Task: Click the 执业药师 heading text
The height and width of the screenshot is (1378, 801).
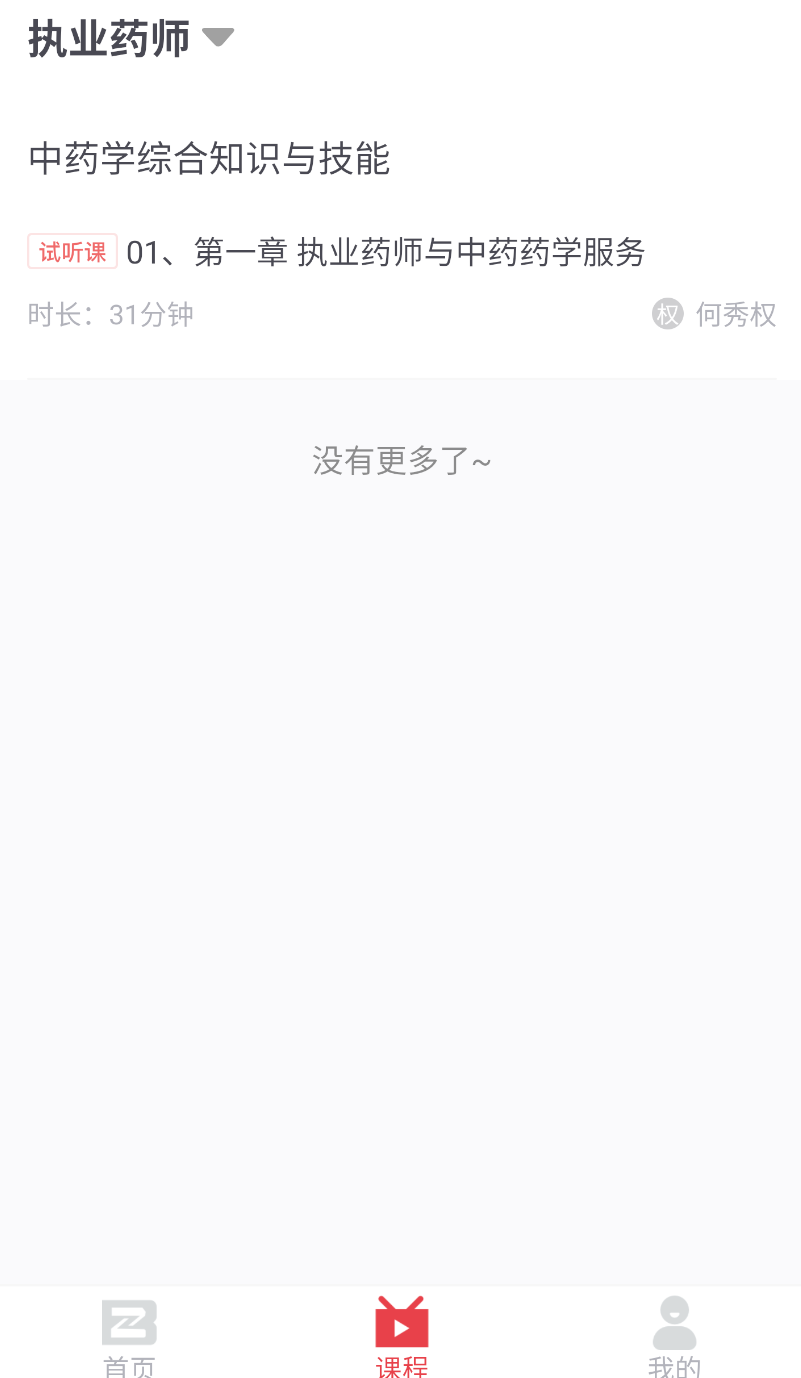Action: (109, 36)
